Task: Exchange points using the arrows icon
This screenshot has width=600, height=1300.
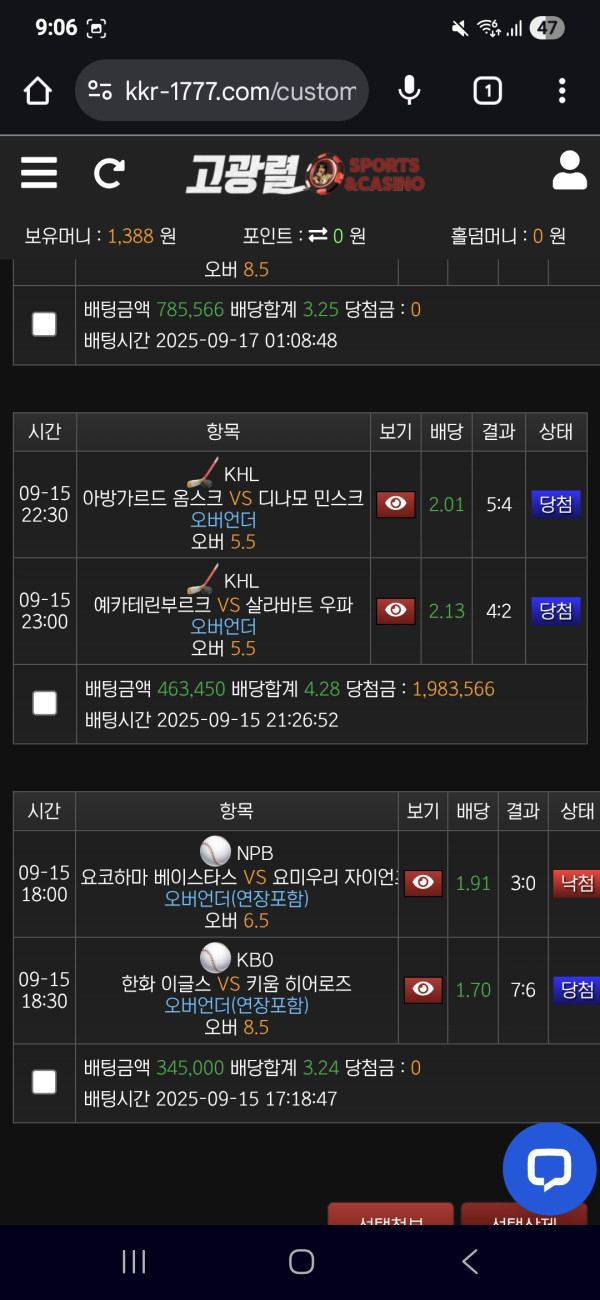Action: 318,236
